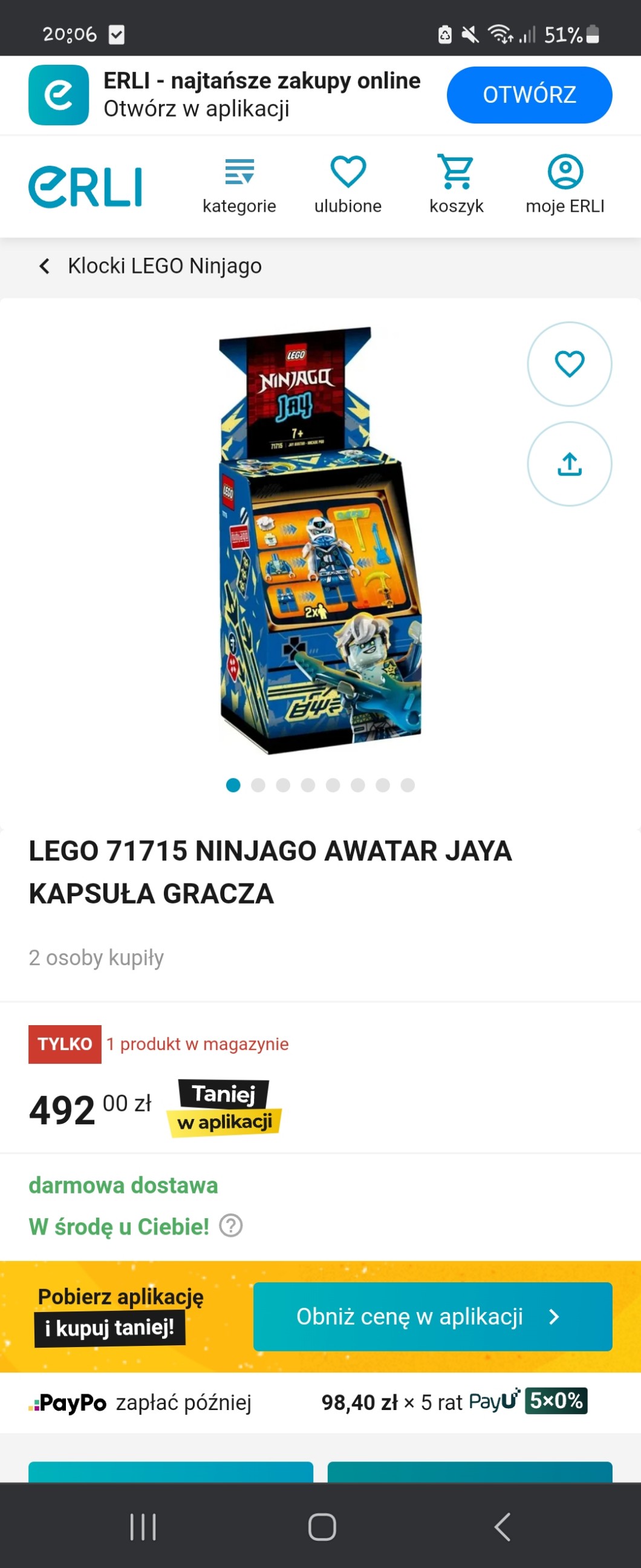641x1568 pixels.
Task: Open PayPo zapłać później option
Action: point(140,1402)
